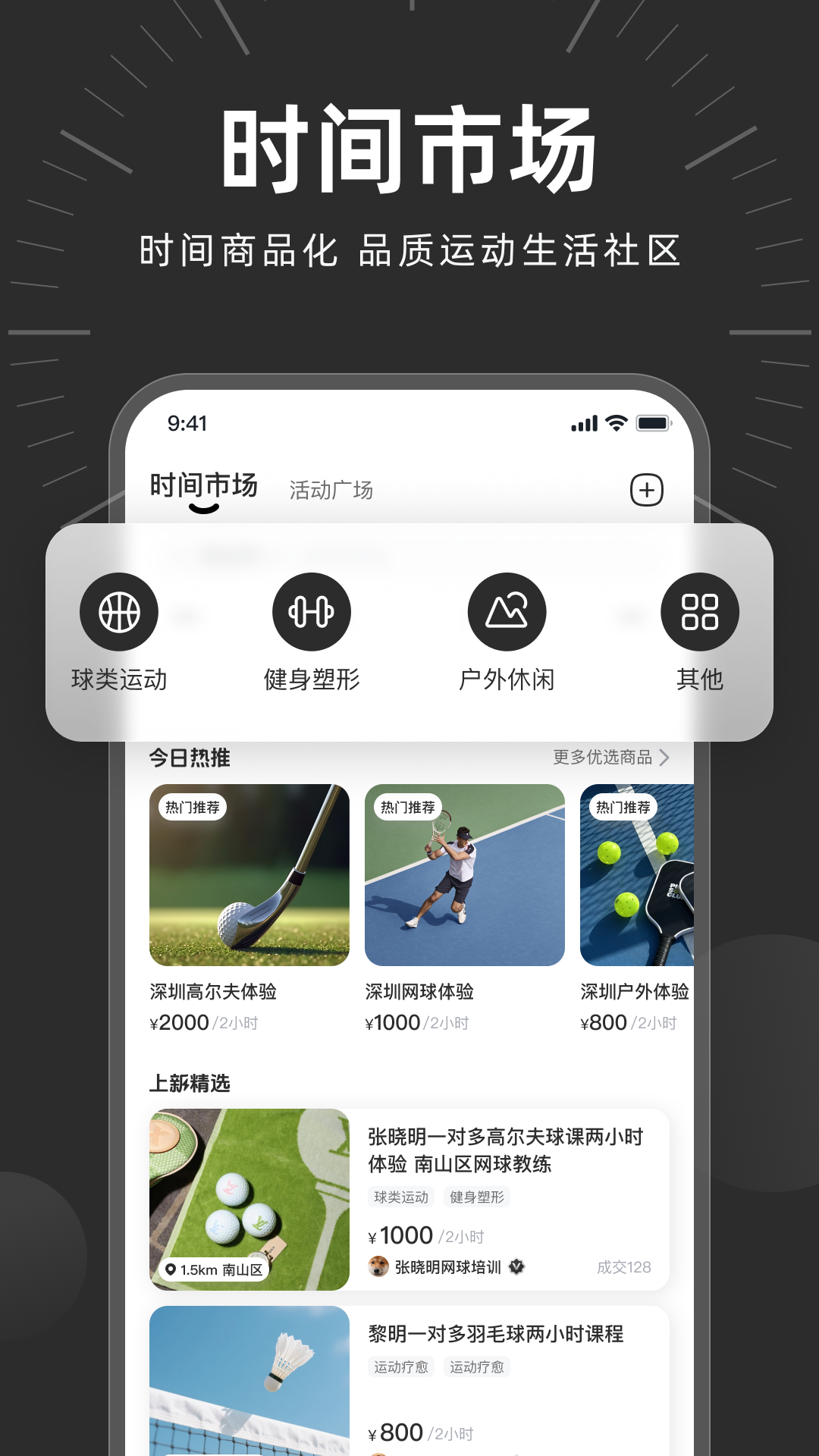The height and width of the screenshot is (1456, 819).
Task: Expand 更多优选商品 using its chevron arrow
Action: tap(665, 758)
